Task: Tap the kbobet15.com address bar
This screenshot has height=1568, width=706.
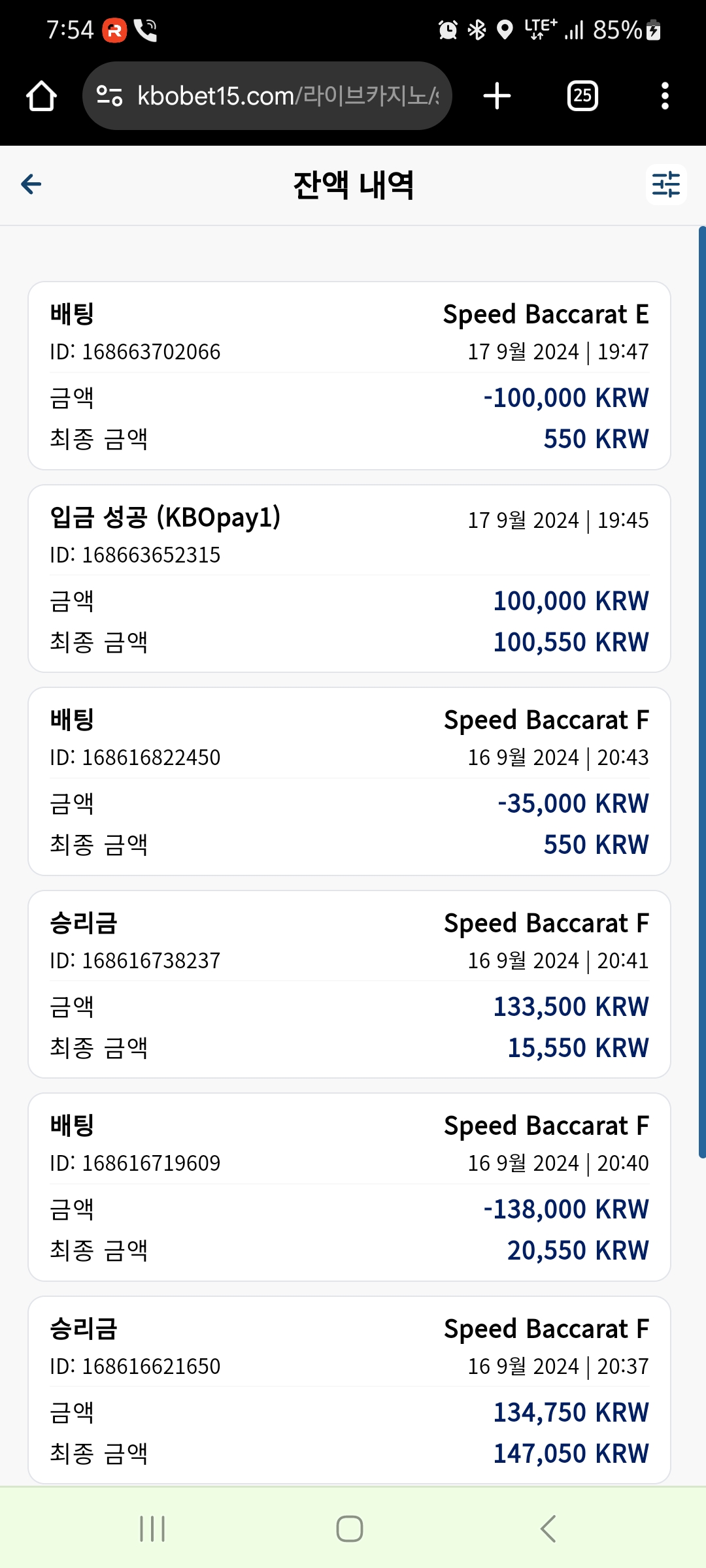Action: 267,96
